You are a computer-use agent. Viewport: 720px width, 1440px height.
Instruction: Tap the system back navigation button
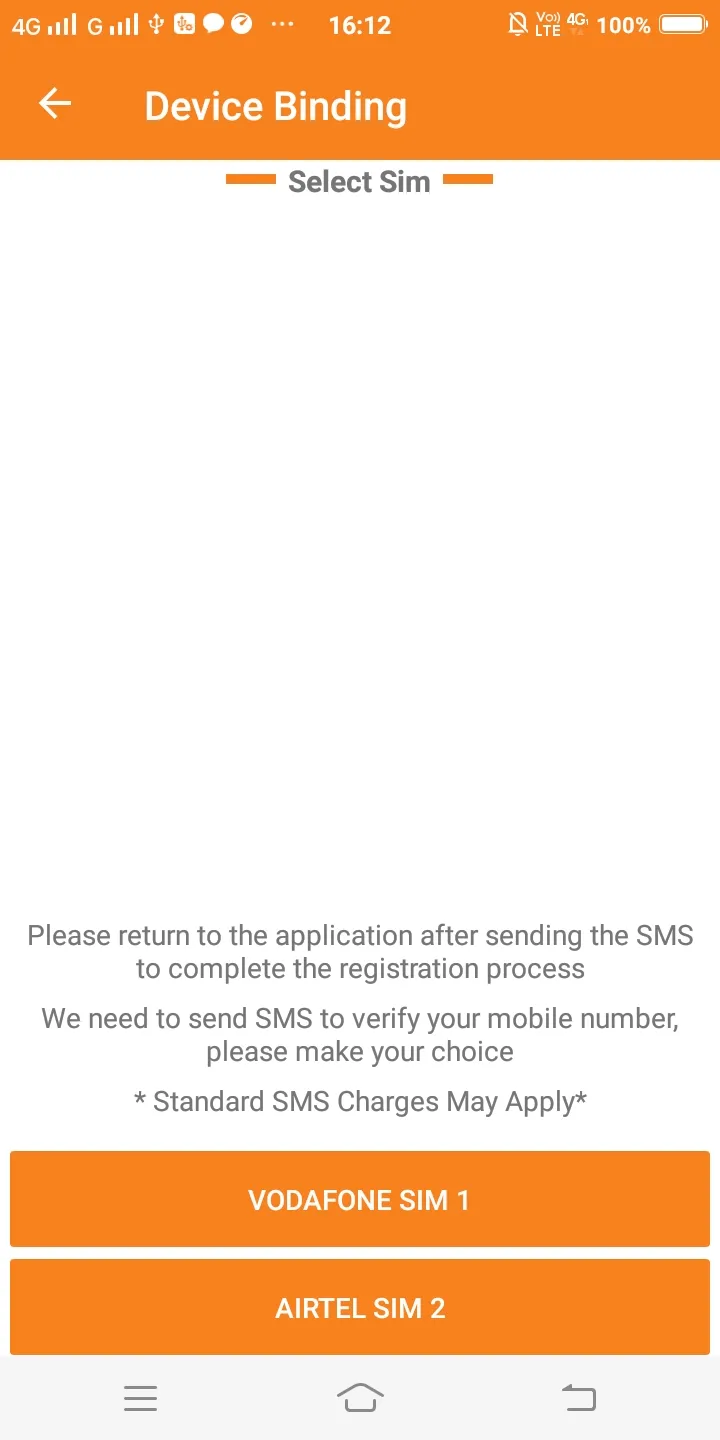(x=579, y=1397)
